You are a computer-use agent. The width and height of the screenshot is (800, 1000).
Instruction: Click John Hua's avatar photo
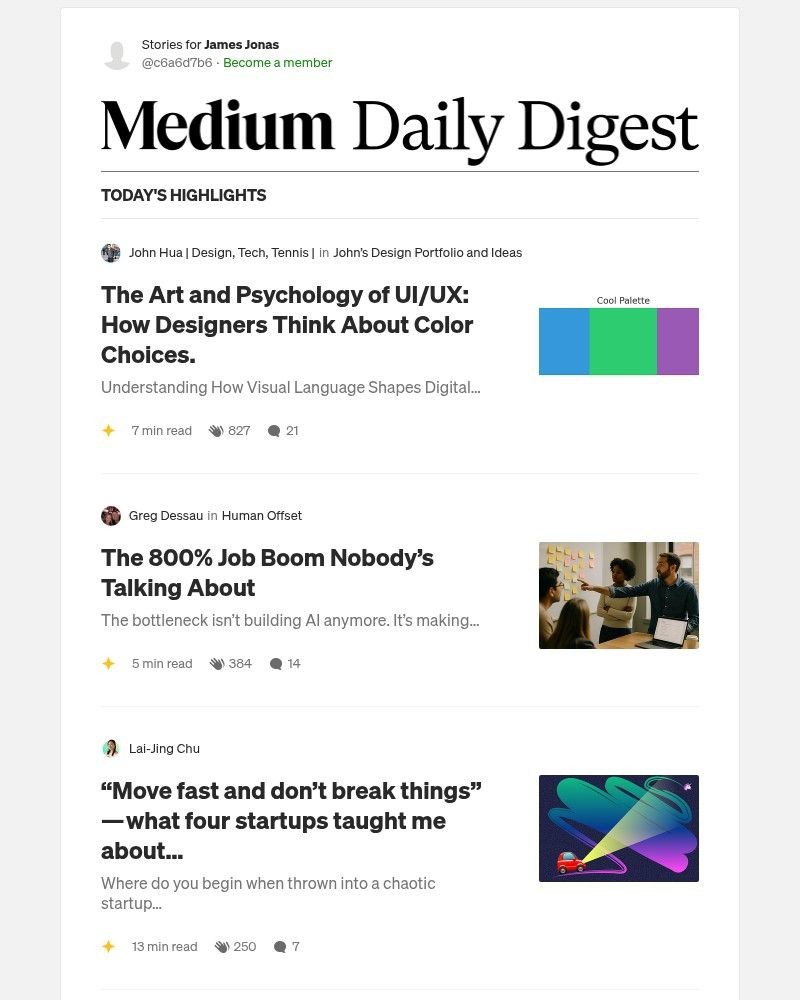click(110, 252)
